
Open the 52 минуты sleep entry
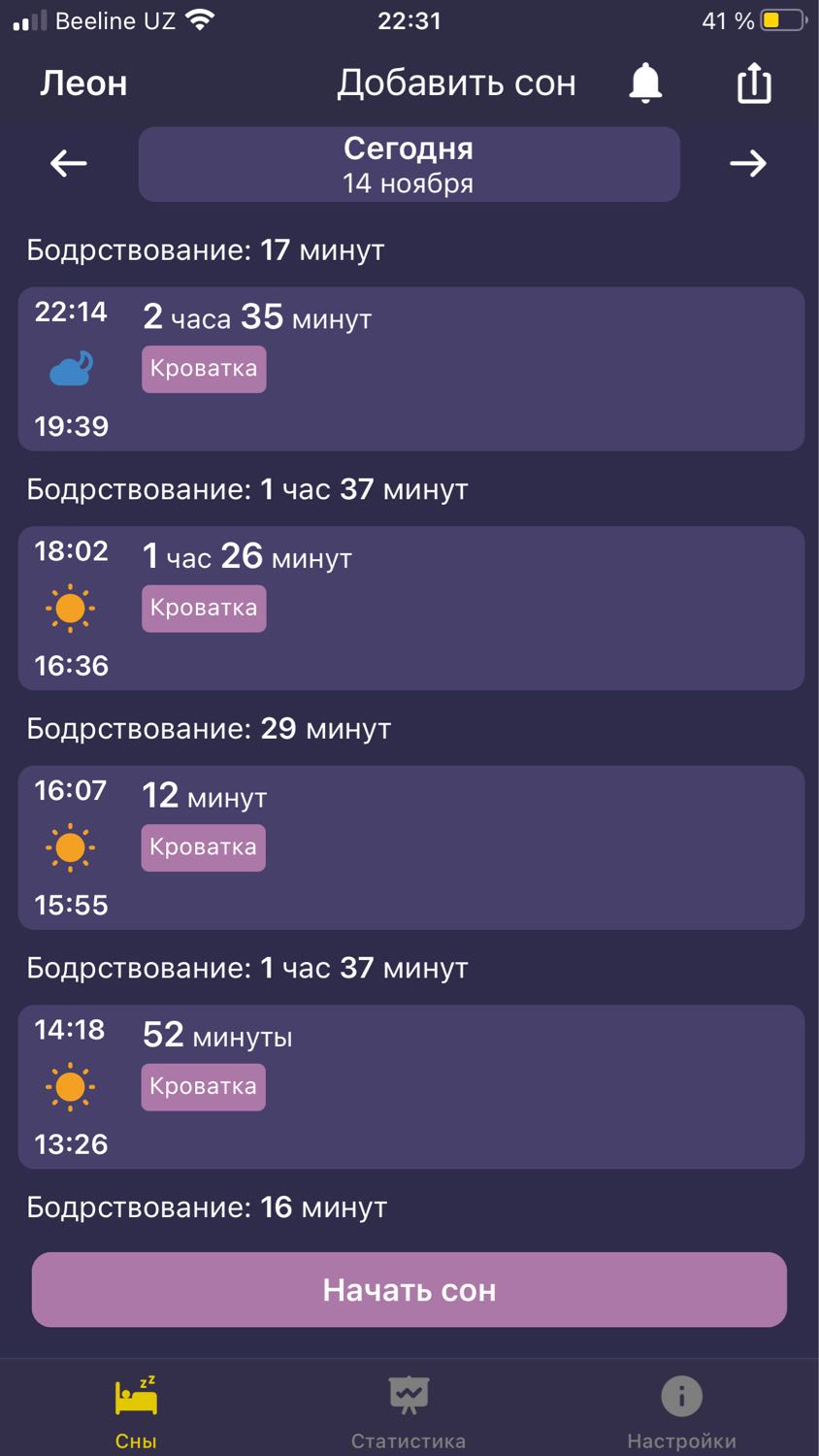point(411,1087)
